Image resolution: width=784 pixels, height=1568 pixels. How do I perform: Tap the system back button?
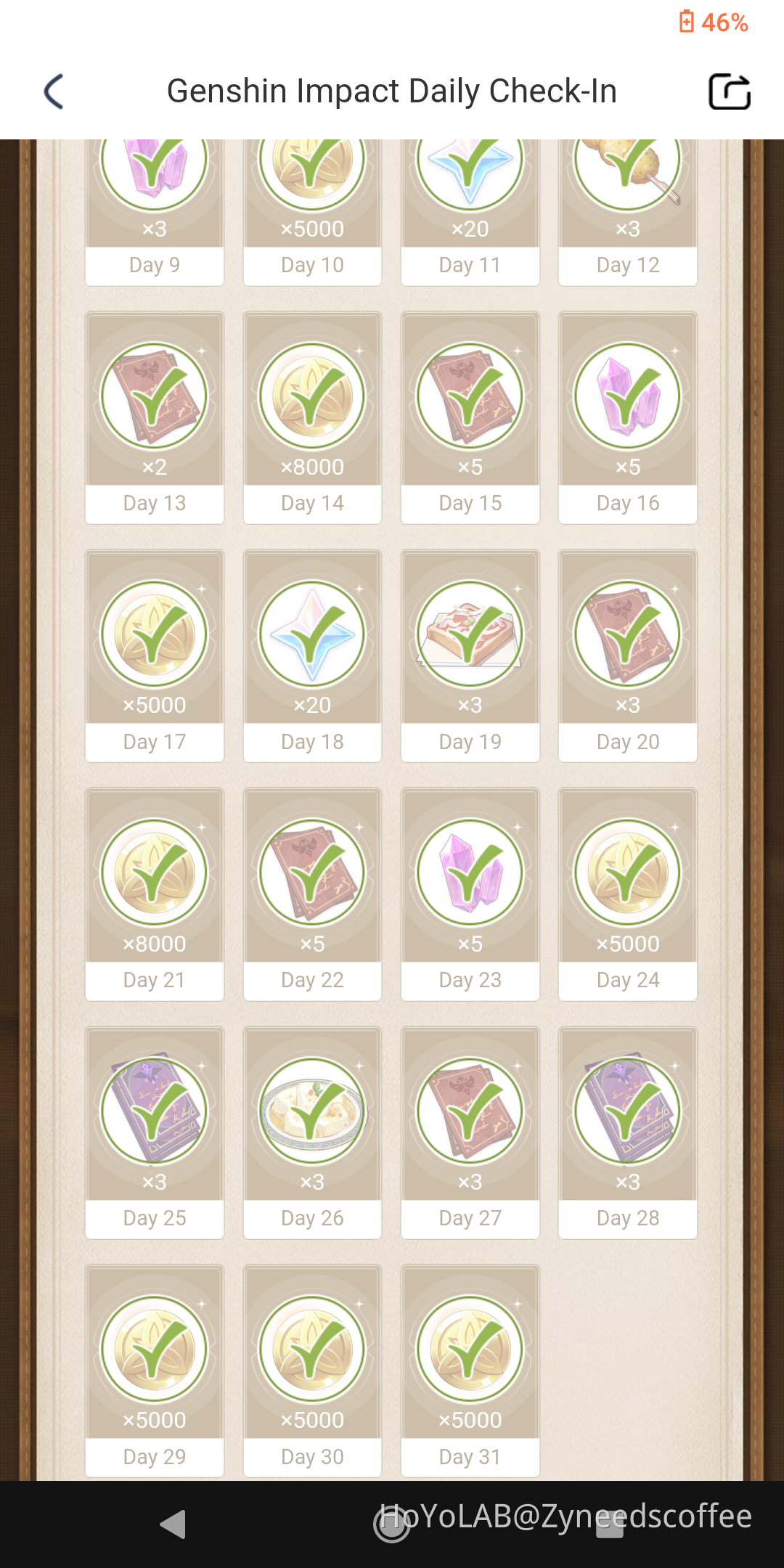[173, 1524]
